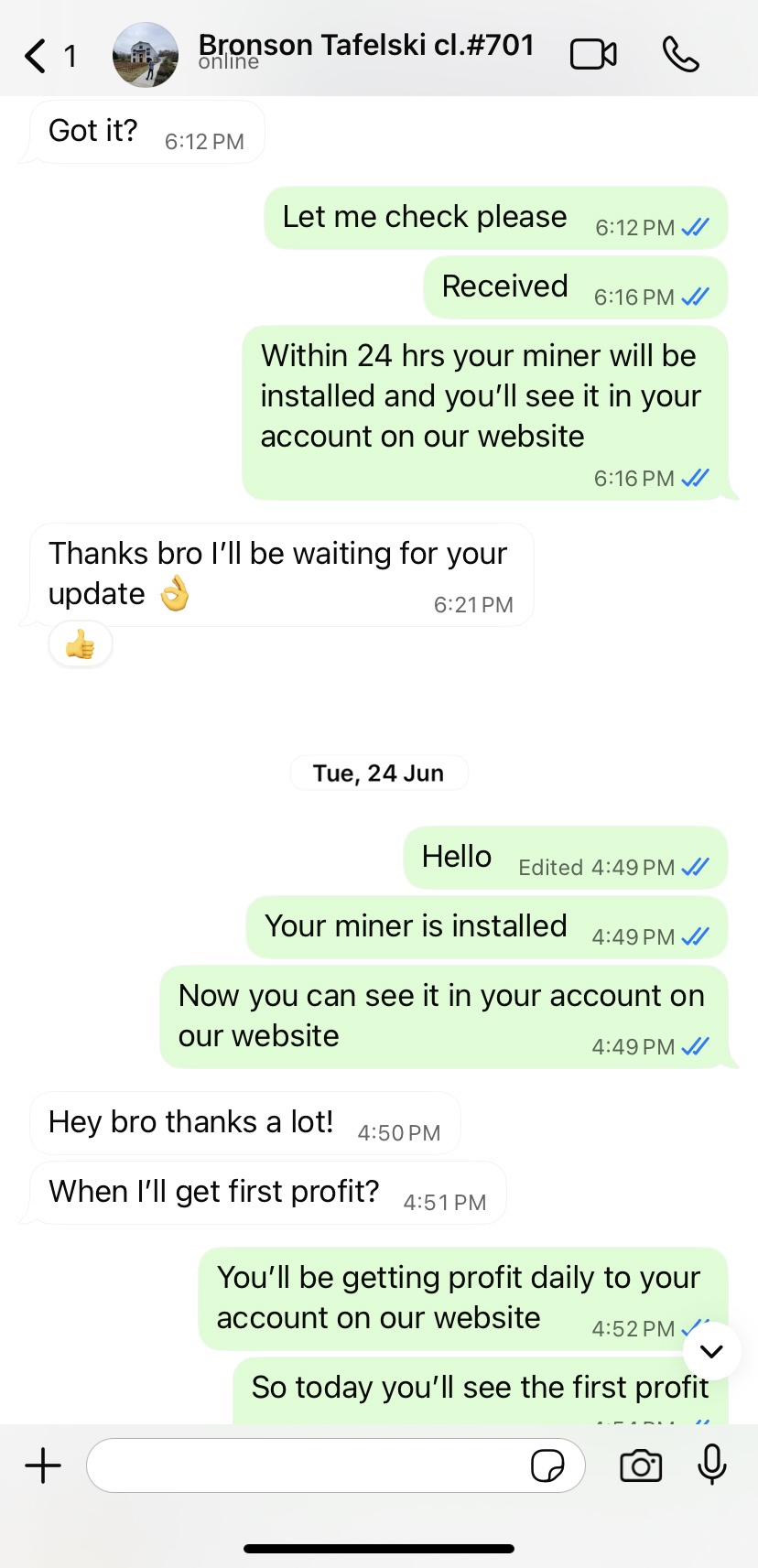Open the sticker picker

(x=547, y=1465)
